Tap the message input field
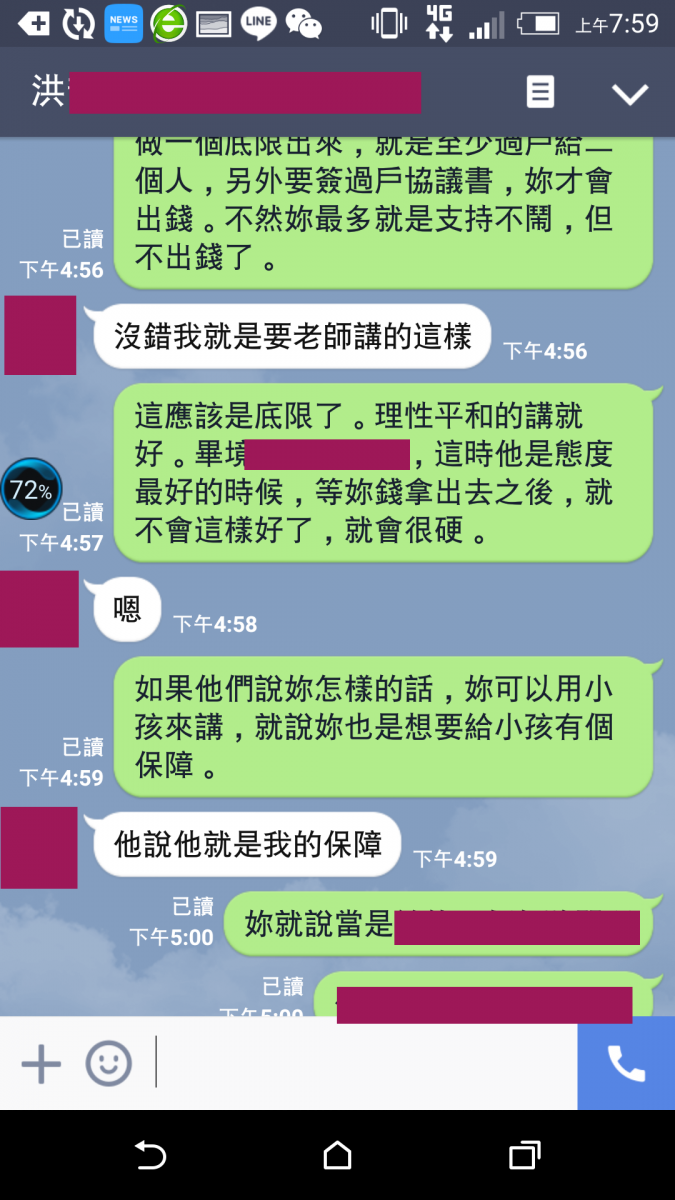675x1200 pixels. 365,1064
